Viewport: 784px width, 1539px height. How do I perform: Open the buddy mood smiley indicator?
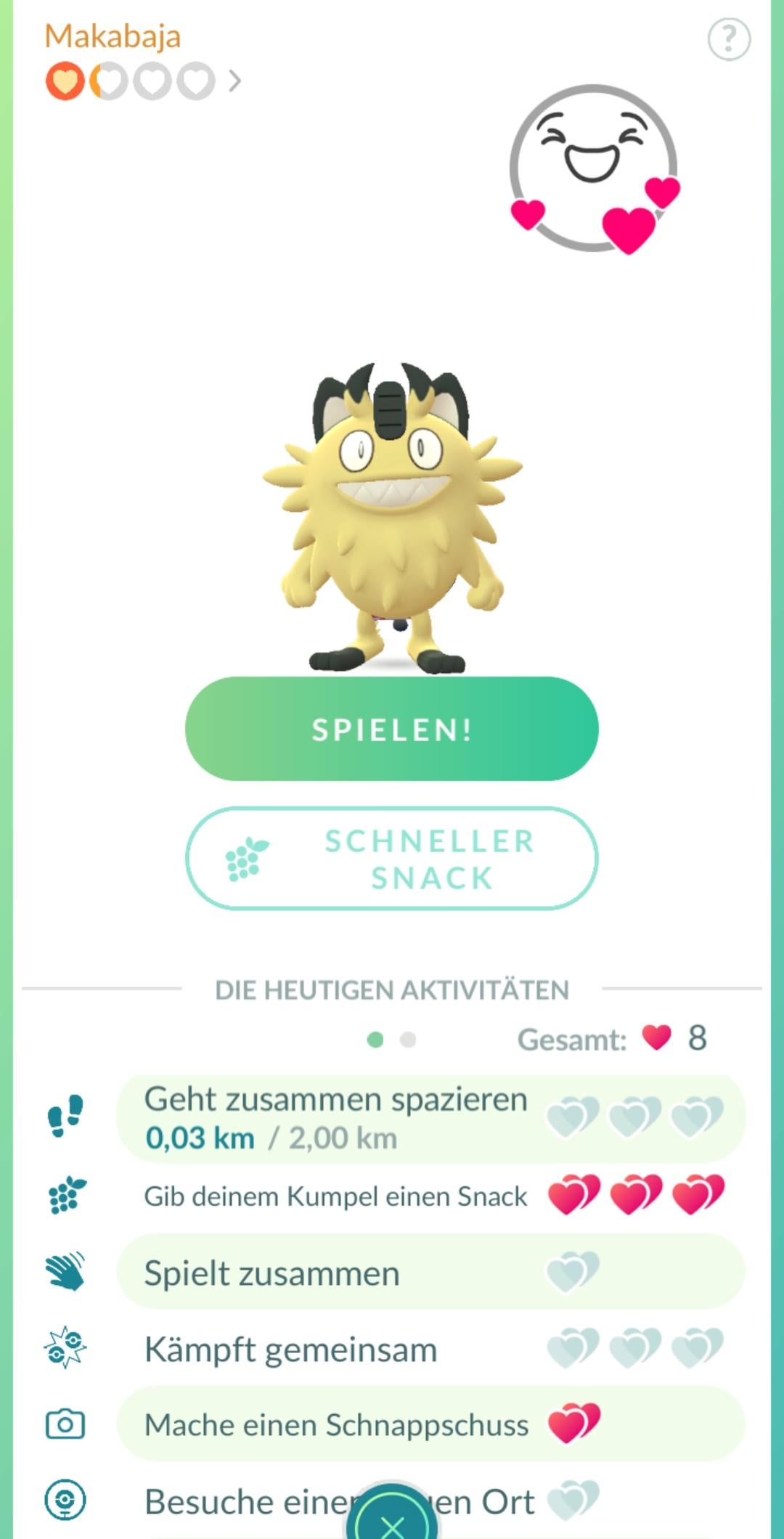coord(594,168)
